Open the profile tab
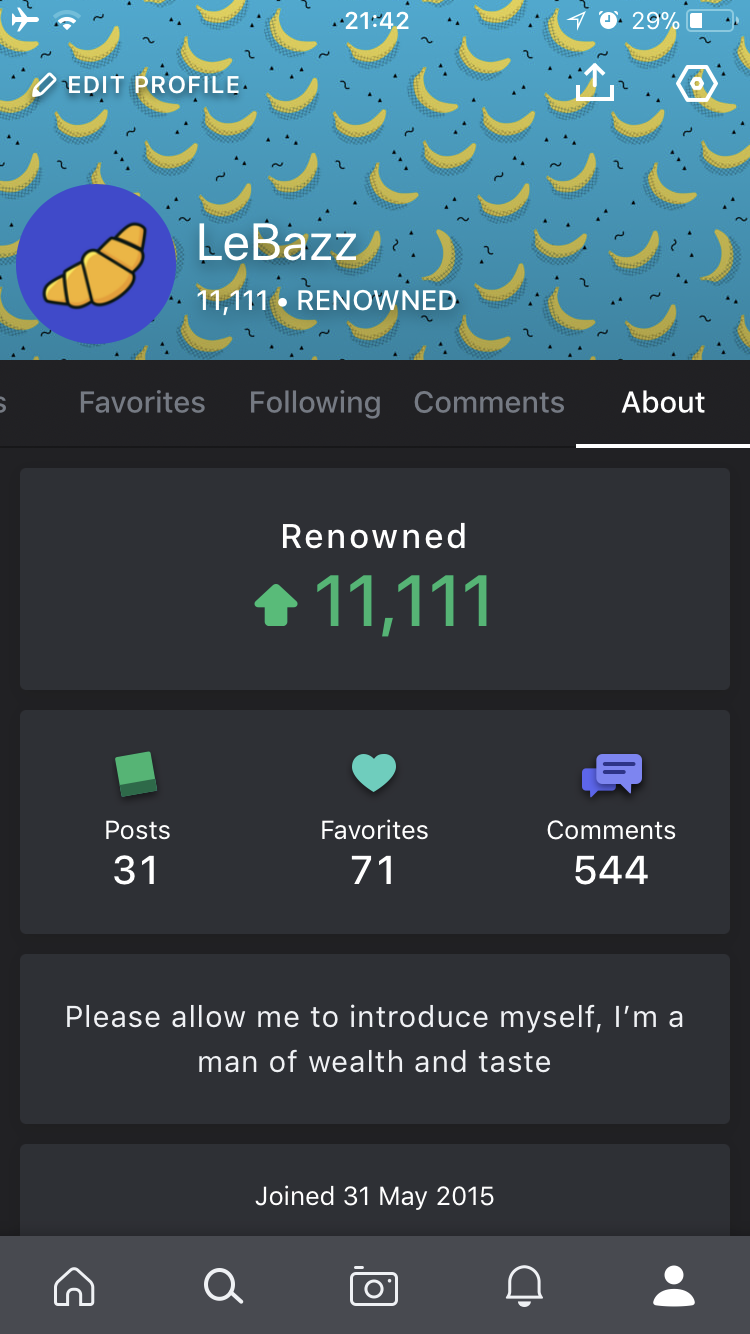 tap(674, 1286)
